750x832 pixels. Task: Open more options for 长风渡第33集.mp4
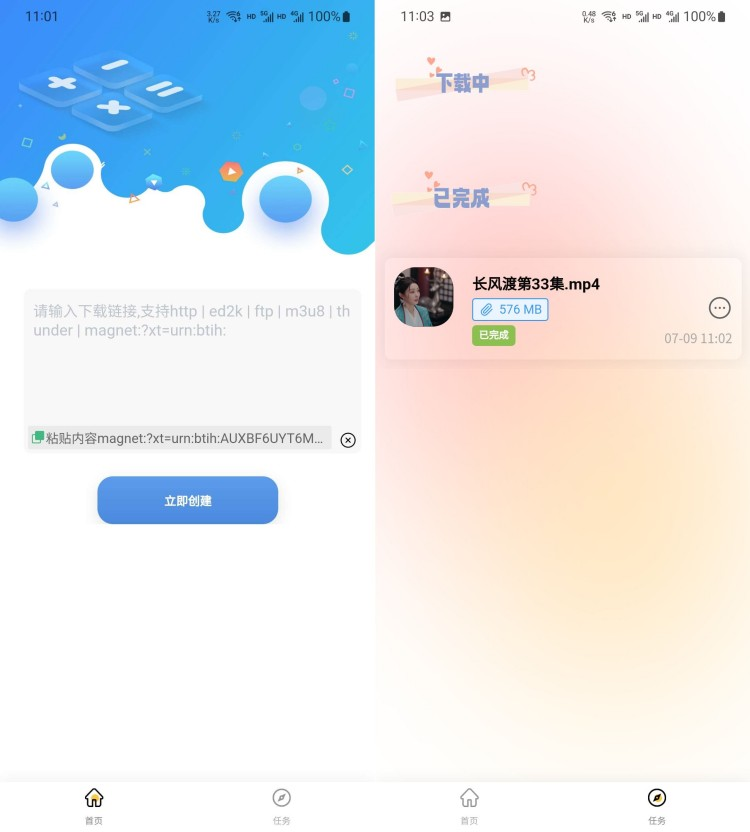pos(719,308)
